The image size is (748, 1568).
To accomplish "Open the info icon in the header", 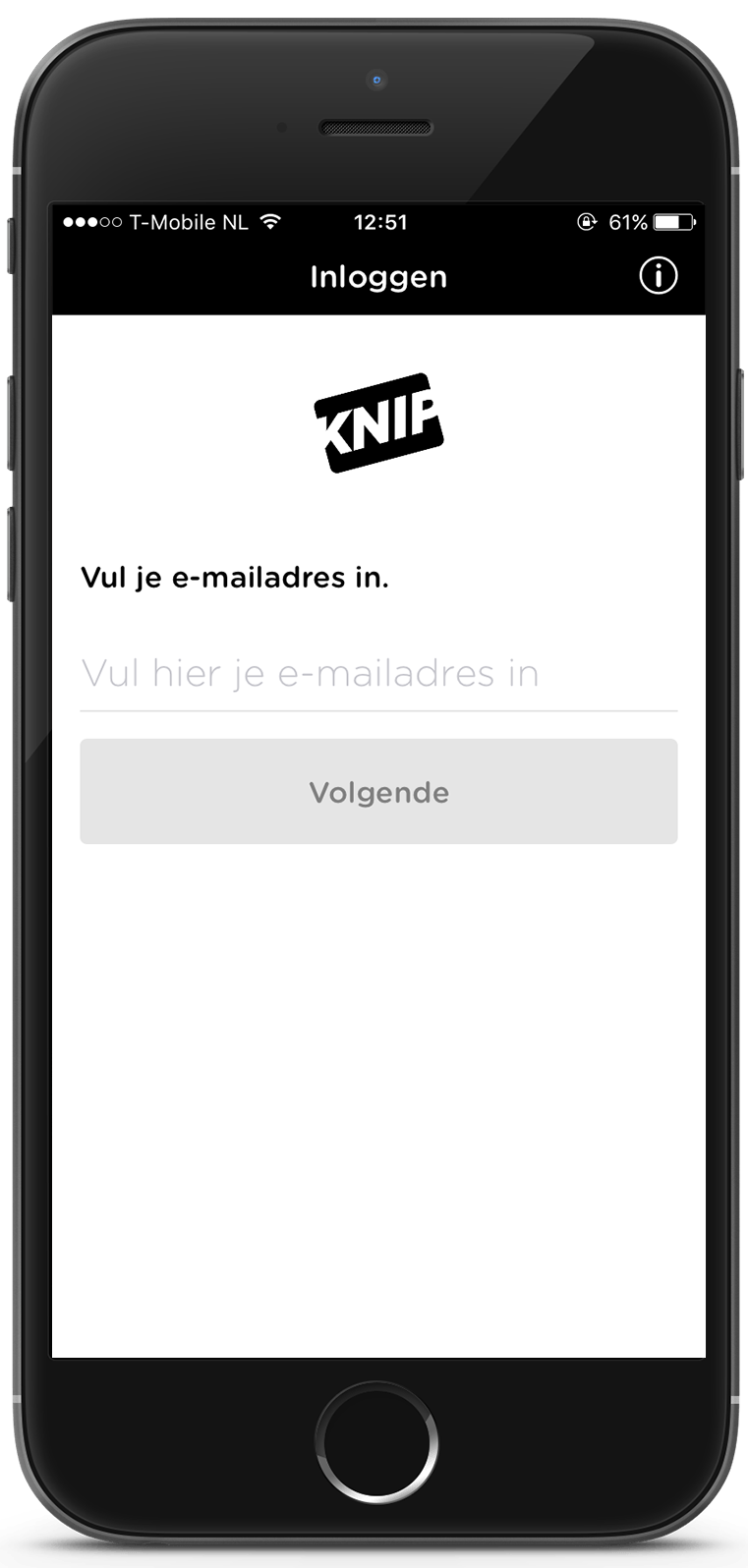I will click(x=658, y=276).
